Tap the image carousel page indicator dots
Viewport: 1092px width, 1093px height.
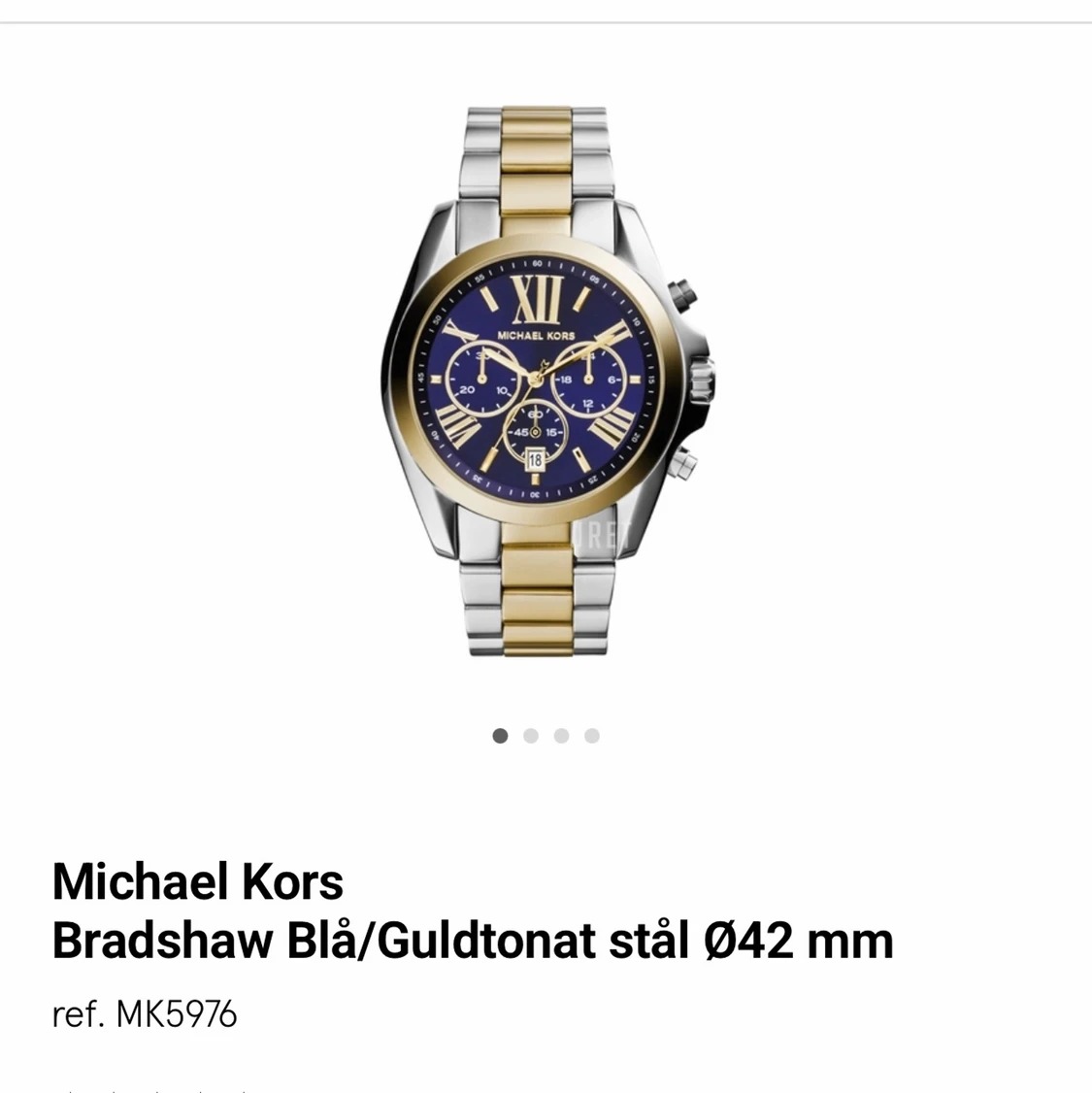pos(546,736)
